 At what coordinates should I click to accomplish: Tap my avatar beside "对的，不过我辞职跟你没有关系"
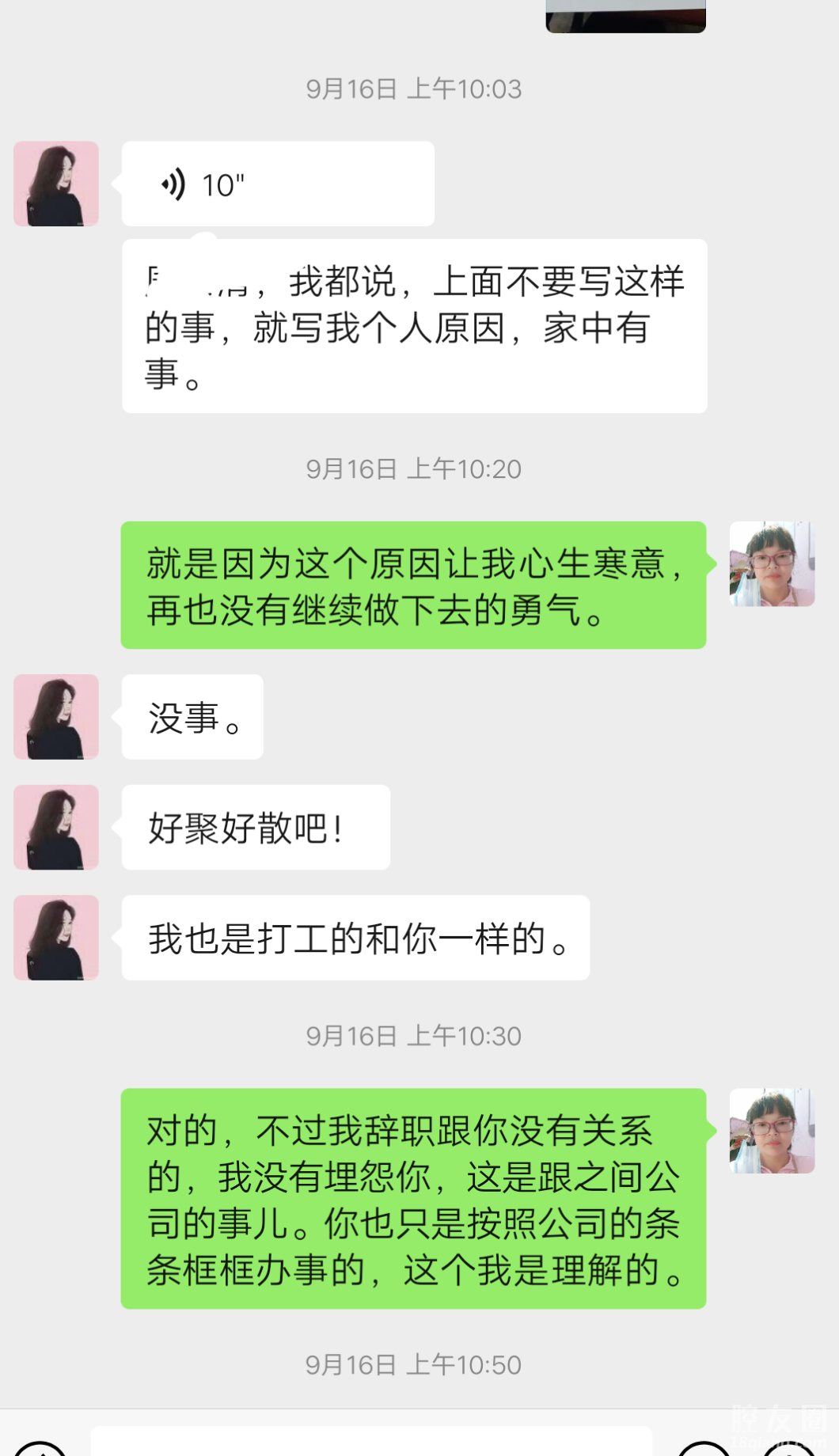click(772, 1131)
